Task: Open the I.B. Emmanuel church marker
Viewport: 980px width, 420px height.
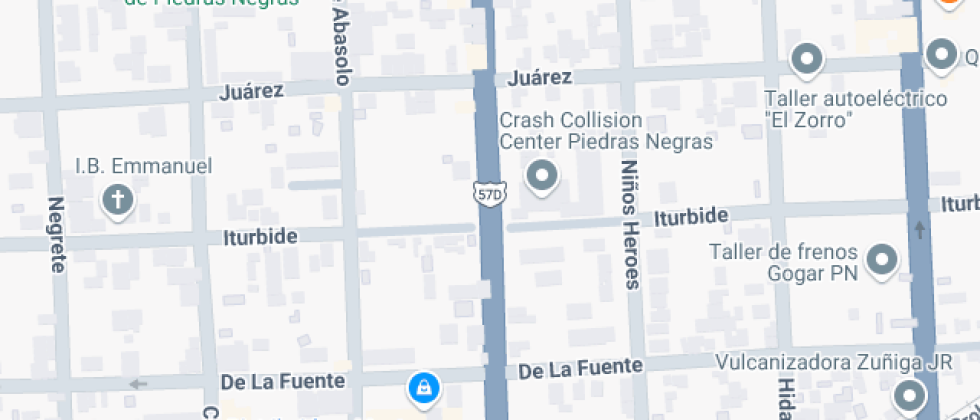Action: (x=118, y=201)
